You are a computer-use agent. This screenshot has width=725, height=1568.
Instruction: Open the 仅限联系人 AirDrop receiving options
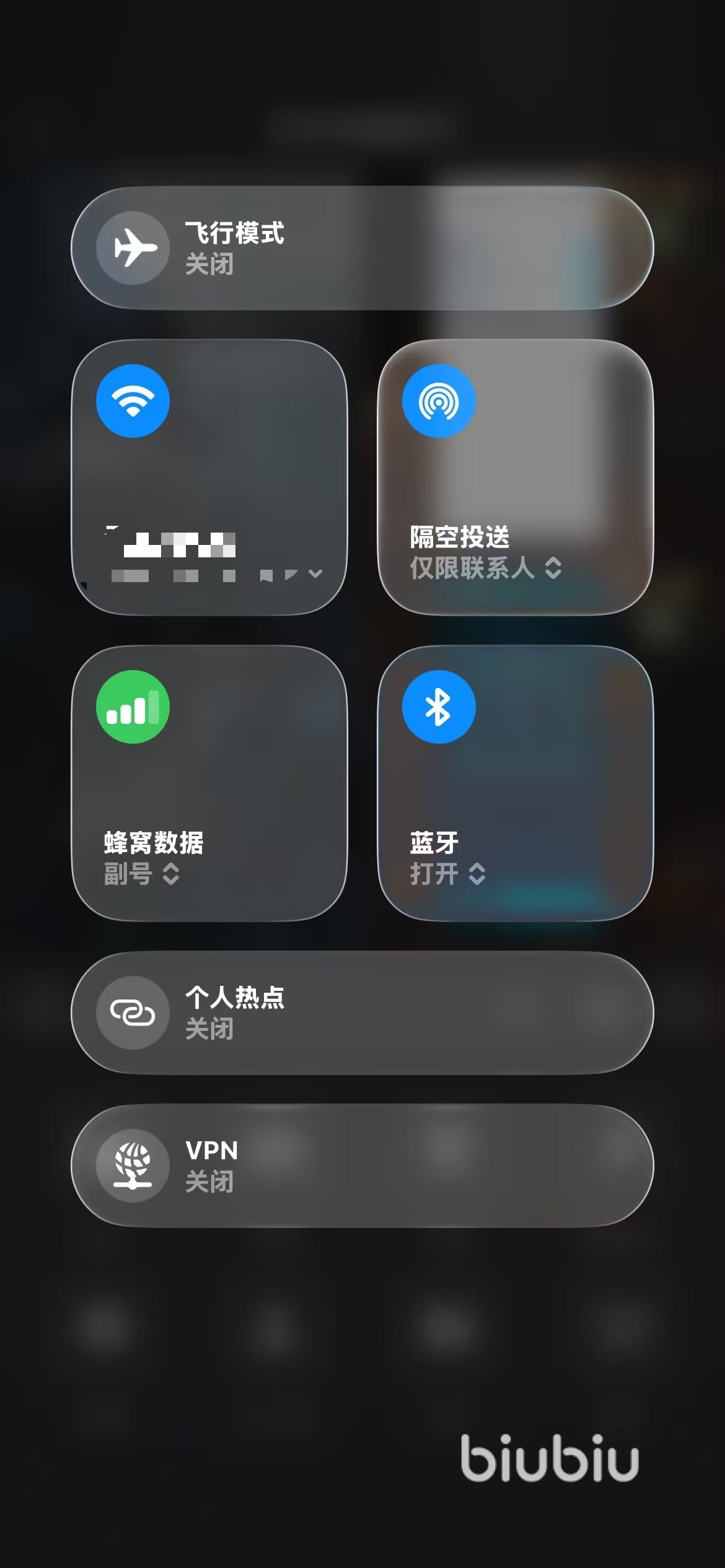point(486,568)
